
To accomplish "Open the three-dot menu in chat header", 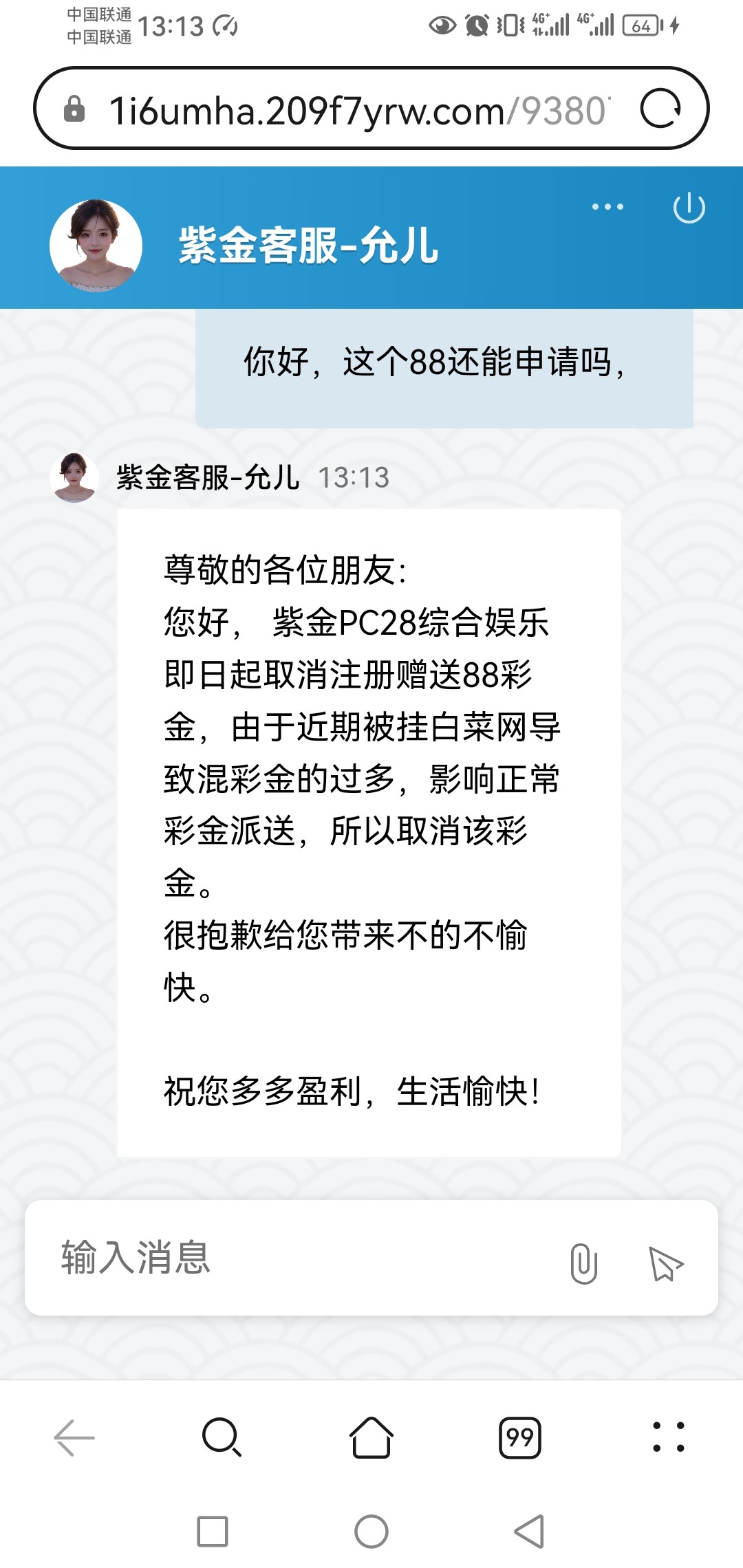I will [x=607, y=206].
